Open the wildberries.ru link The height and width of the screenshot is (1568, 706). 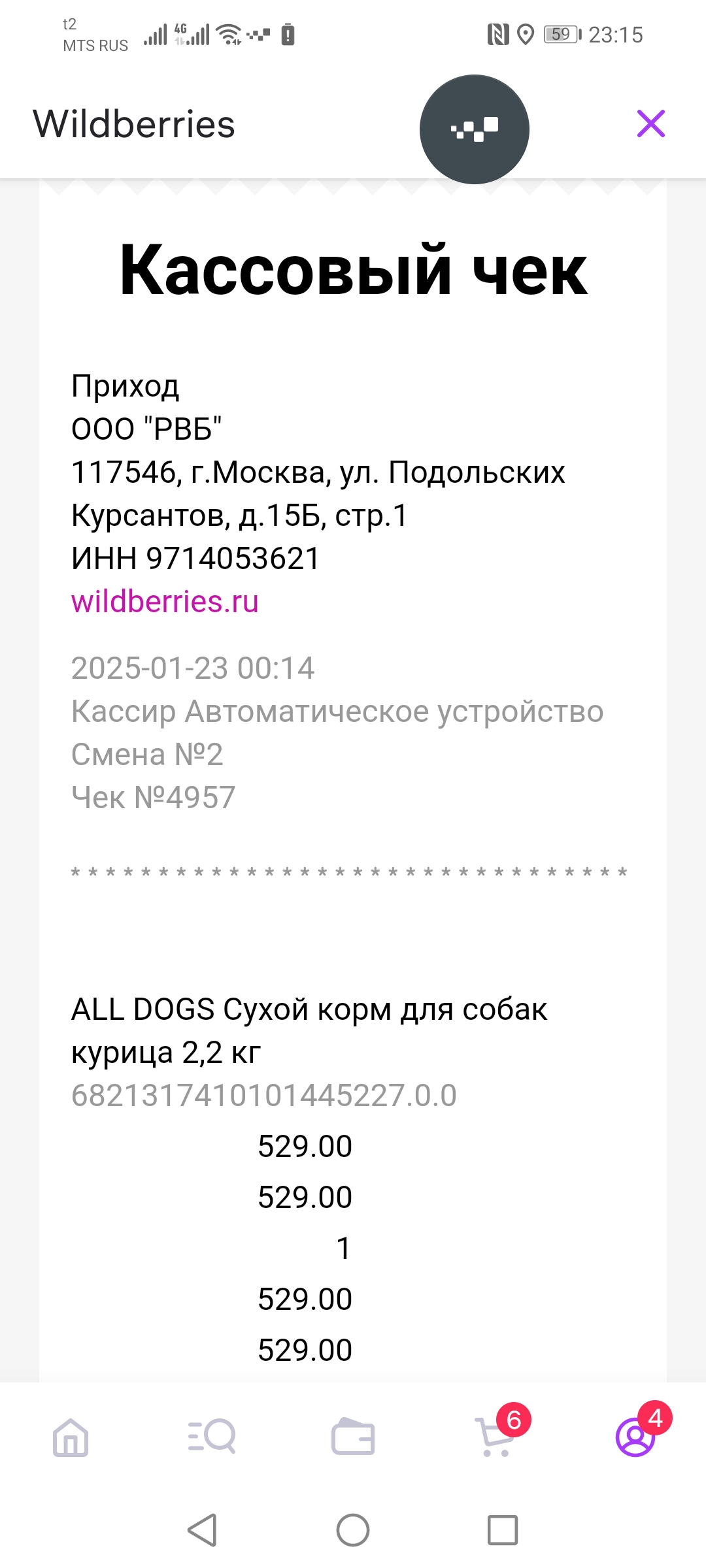click(x=165, y=601)
